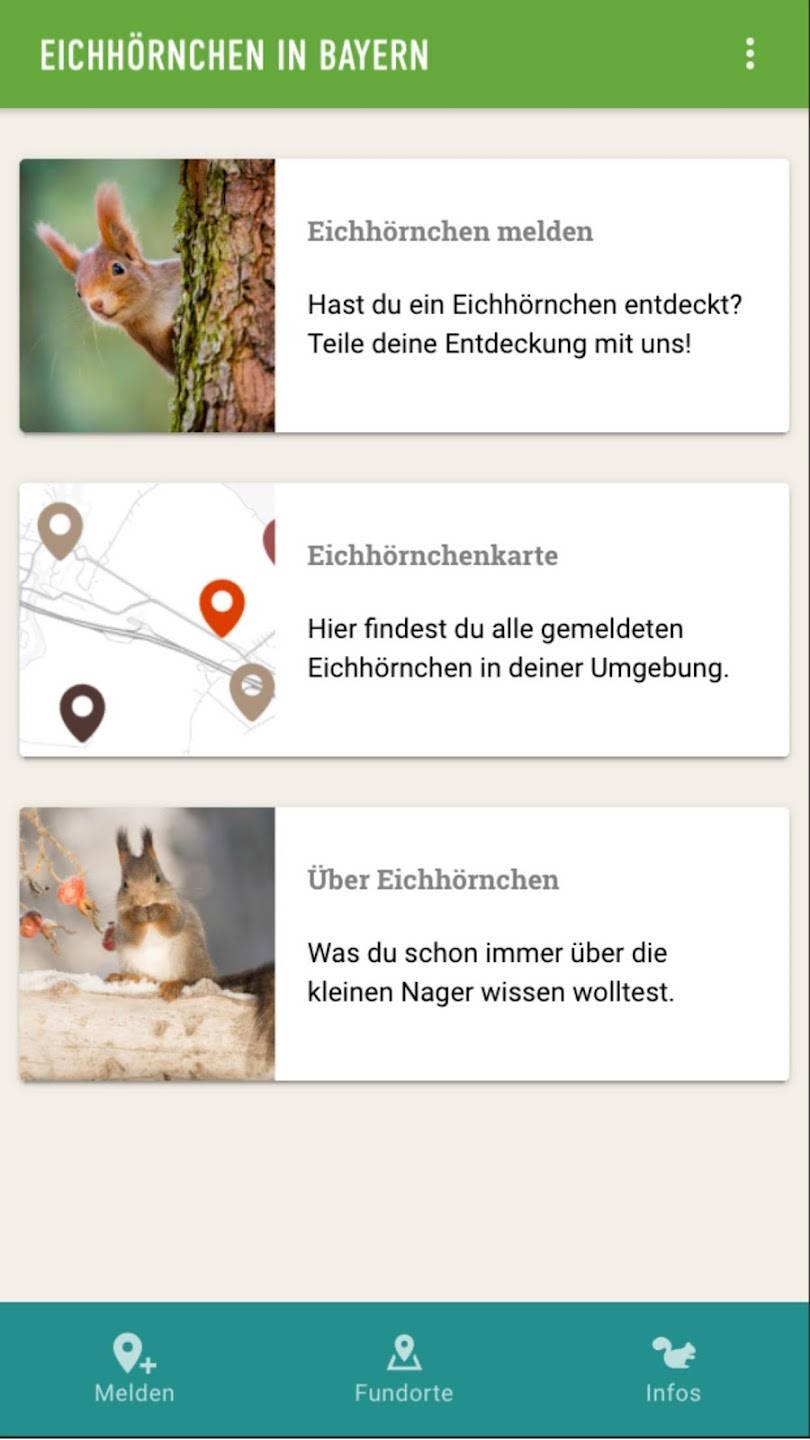Open the three-dot overflow menu
This screenshot has width=810, height=1440.
pyautogui.click(x=750, y=55)
